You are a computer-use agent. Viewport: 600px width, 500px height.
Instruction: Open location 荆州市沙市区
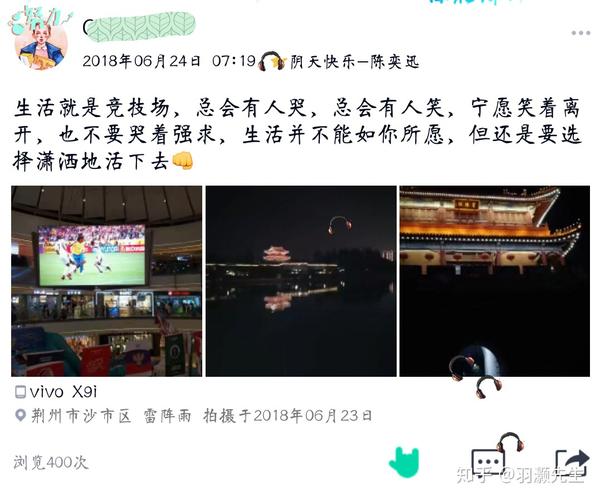pos(80,415)
